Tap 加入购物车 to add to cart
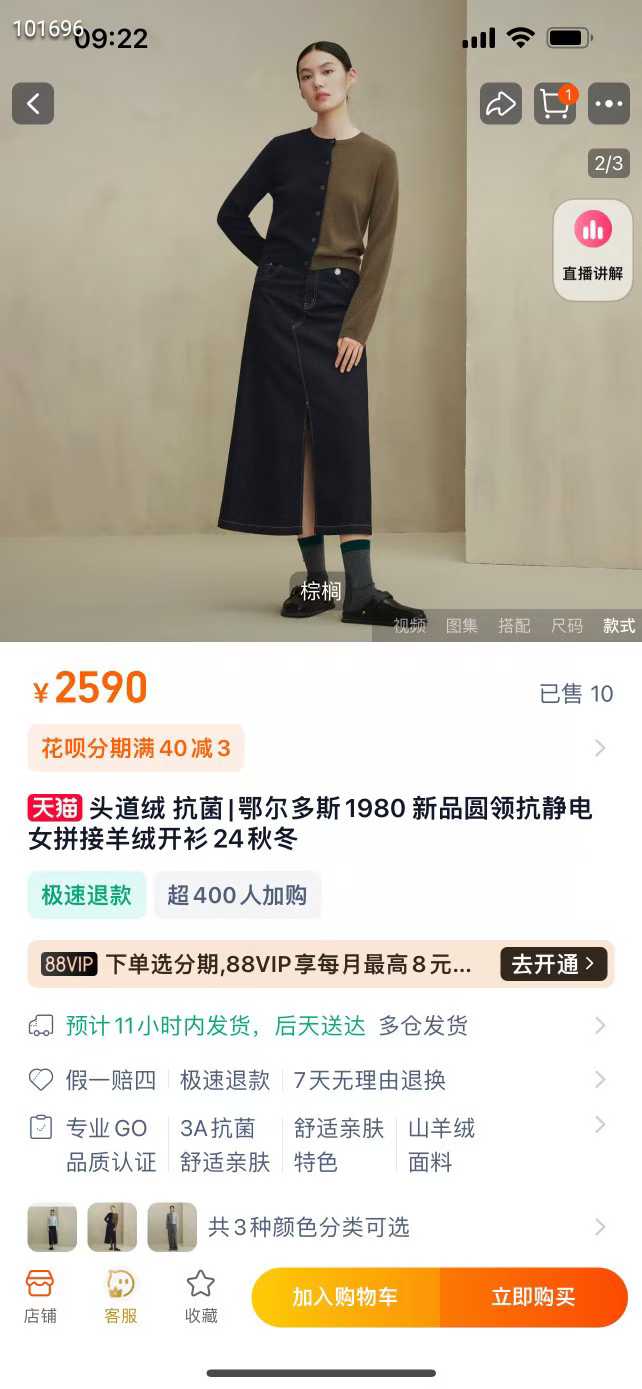Image resolution: width=642 pixels, height=1389 pixels. pyautogui.click(x=345, y=1297)
